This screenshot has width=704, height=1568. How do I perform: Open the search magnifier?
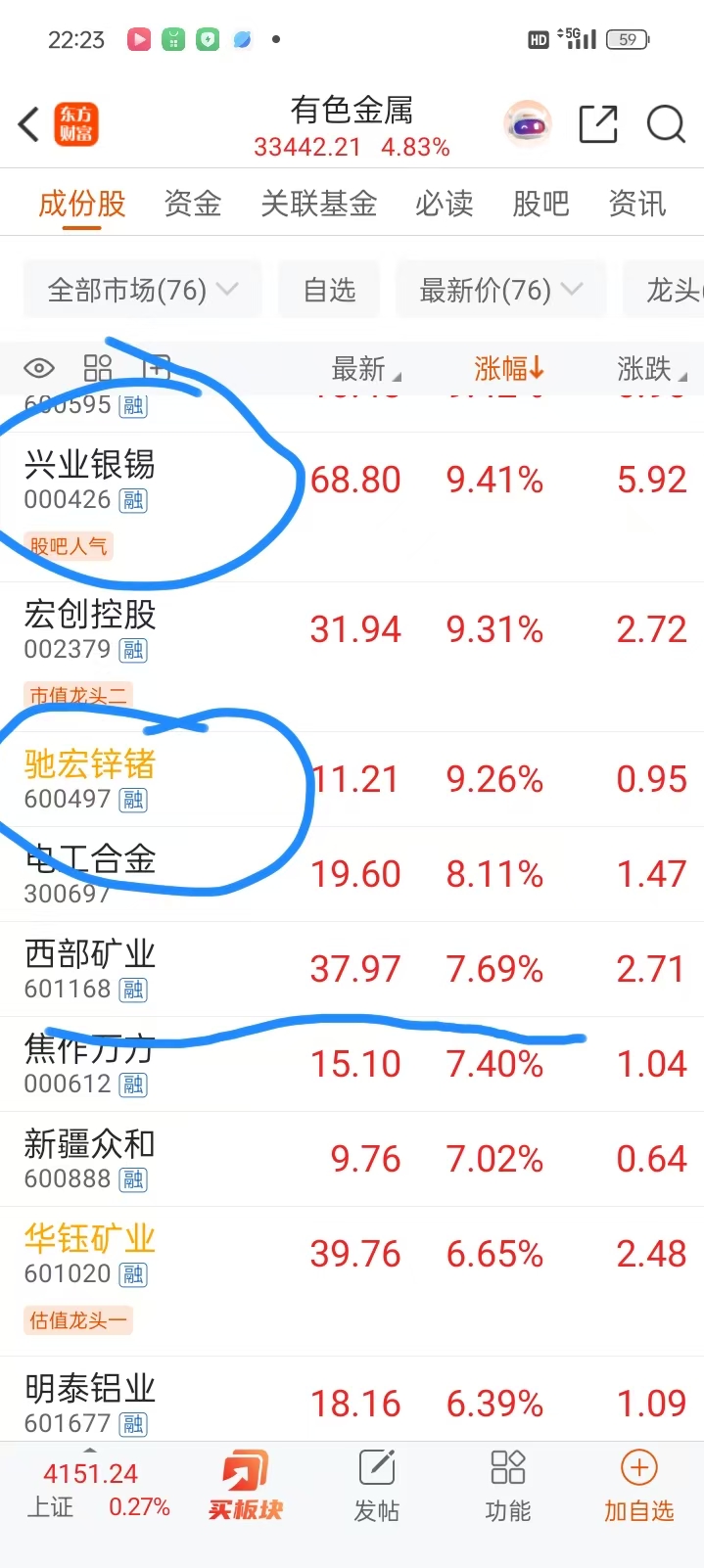click(x=666, y=125)
